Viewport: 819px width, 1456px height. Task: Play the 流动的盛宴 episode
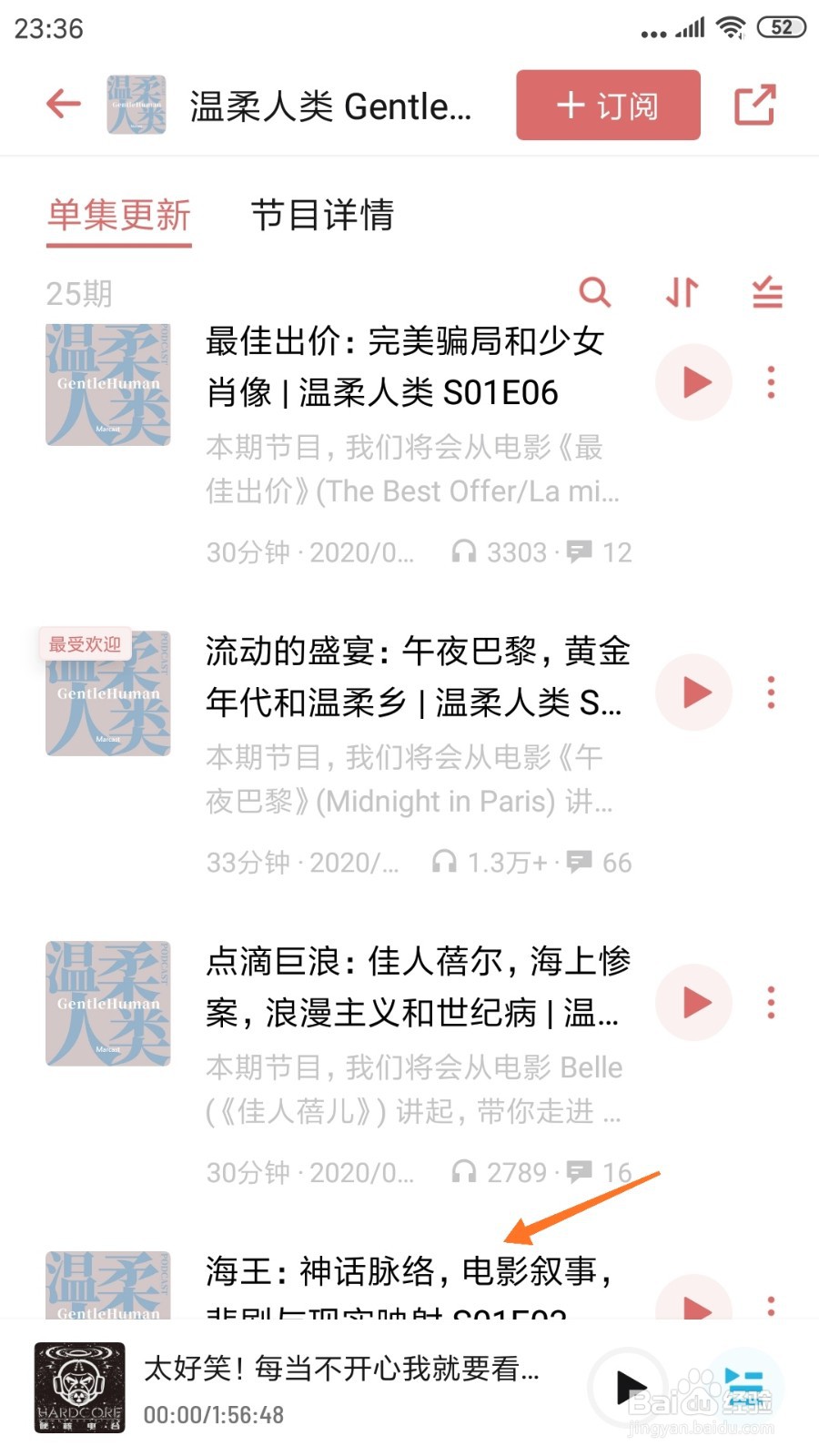tap(694, 693)
